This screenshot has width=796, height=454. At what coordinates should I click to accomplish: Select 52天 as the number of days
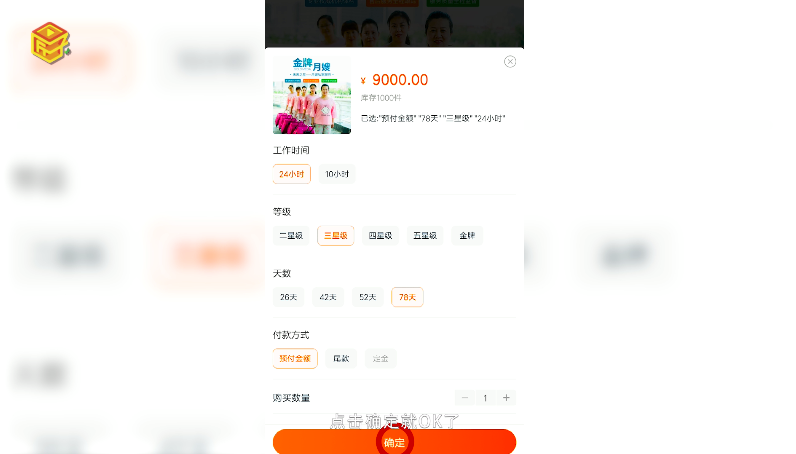click(x=367, y=297)
